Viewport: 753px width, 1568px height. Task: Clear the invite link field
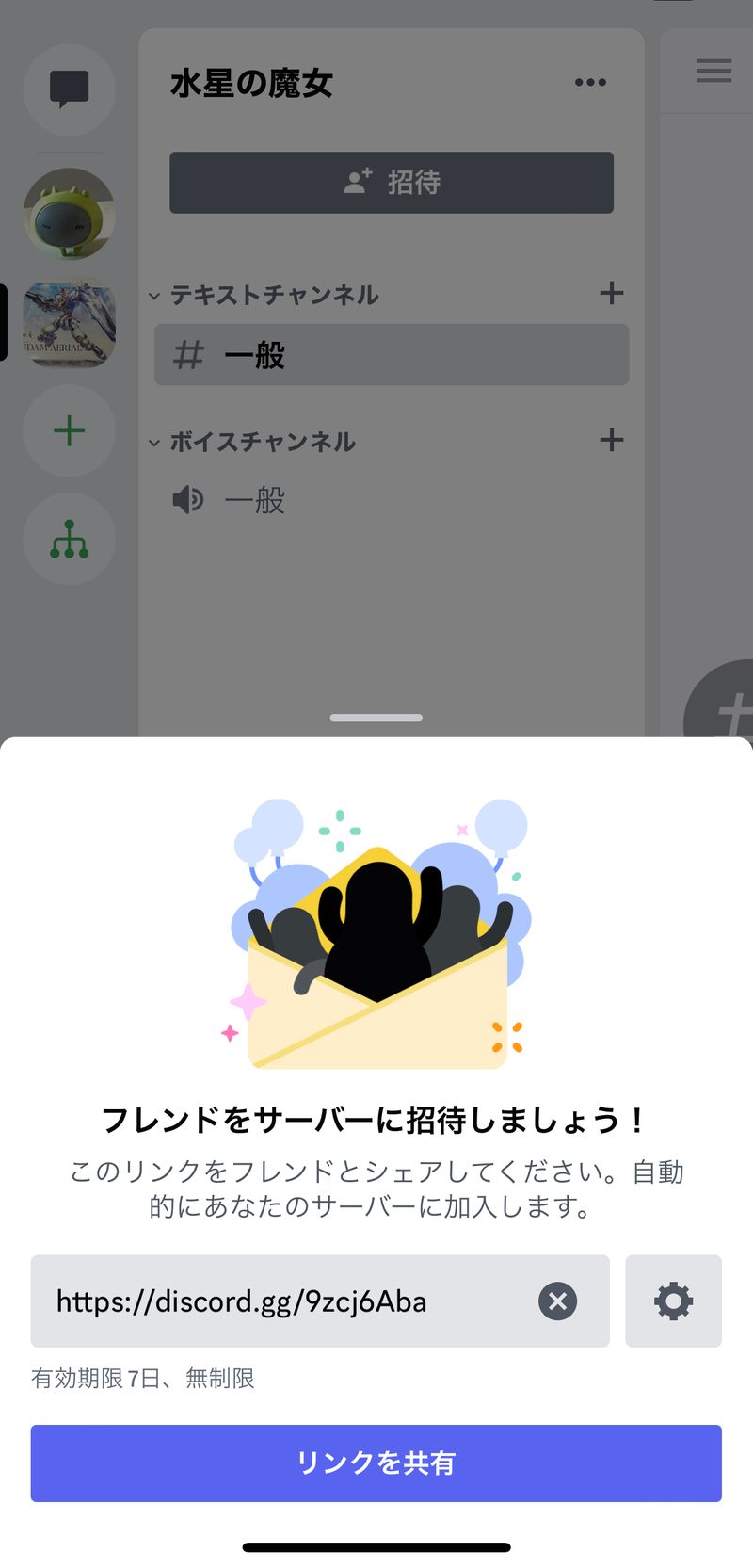point(557,1301)
